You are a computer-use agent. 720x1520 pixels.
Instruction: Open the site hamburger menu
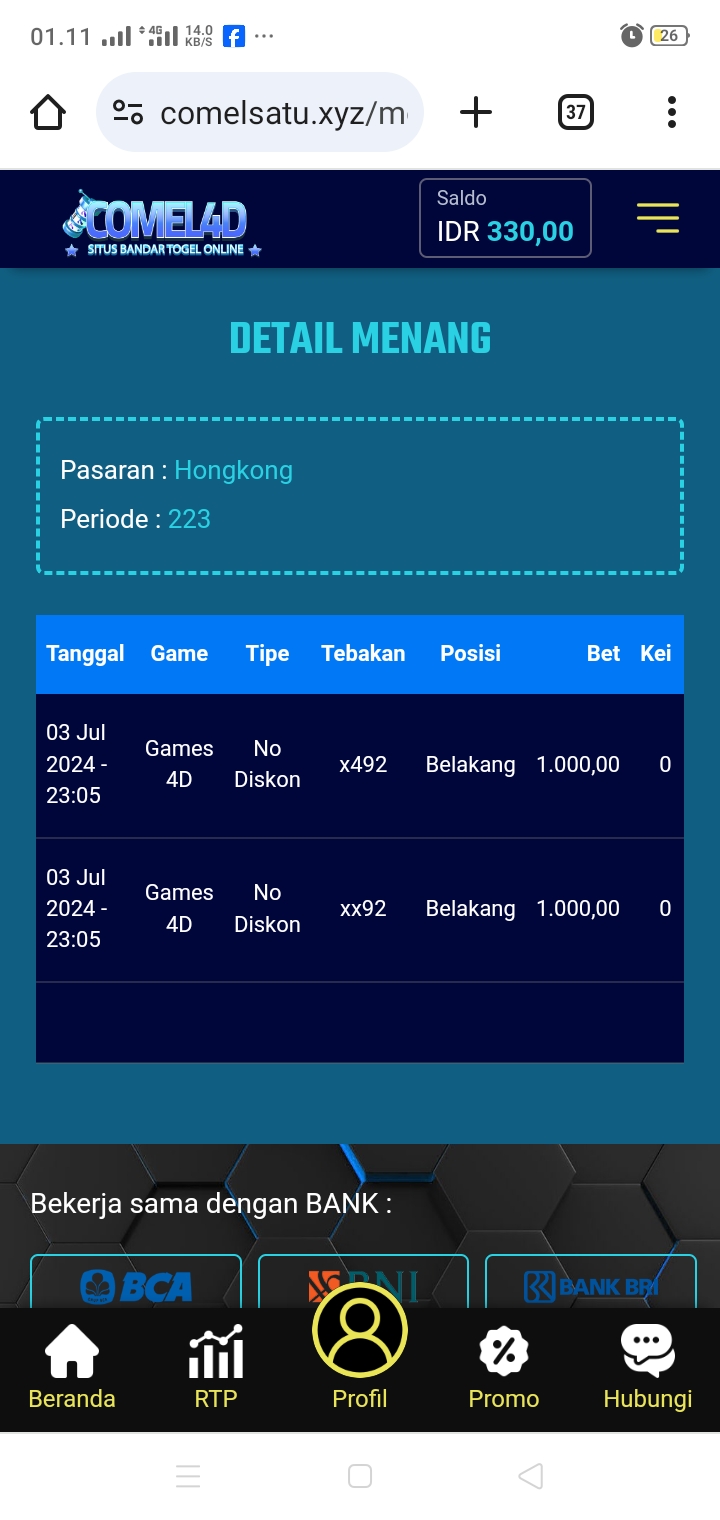pyautogui.click(x=657, y=218)
